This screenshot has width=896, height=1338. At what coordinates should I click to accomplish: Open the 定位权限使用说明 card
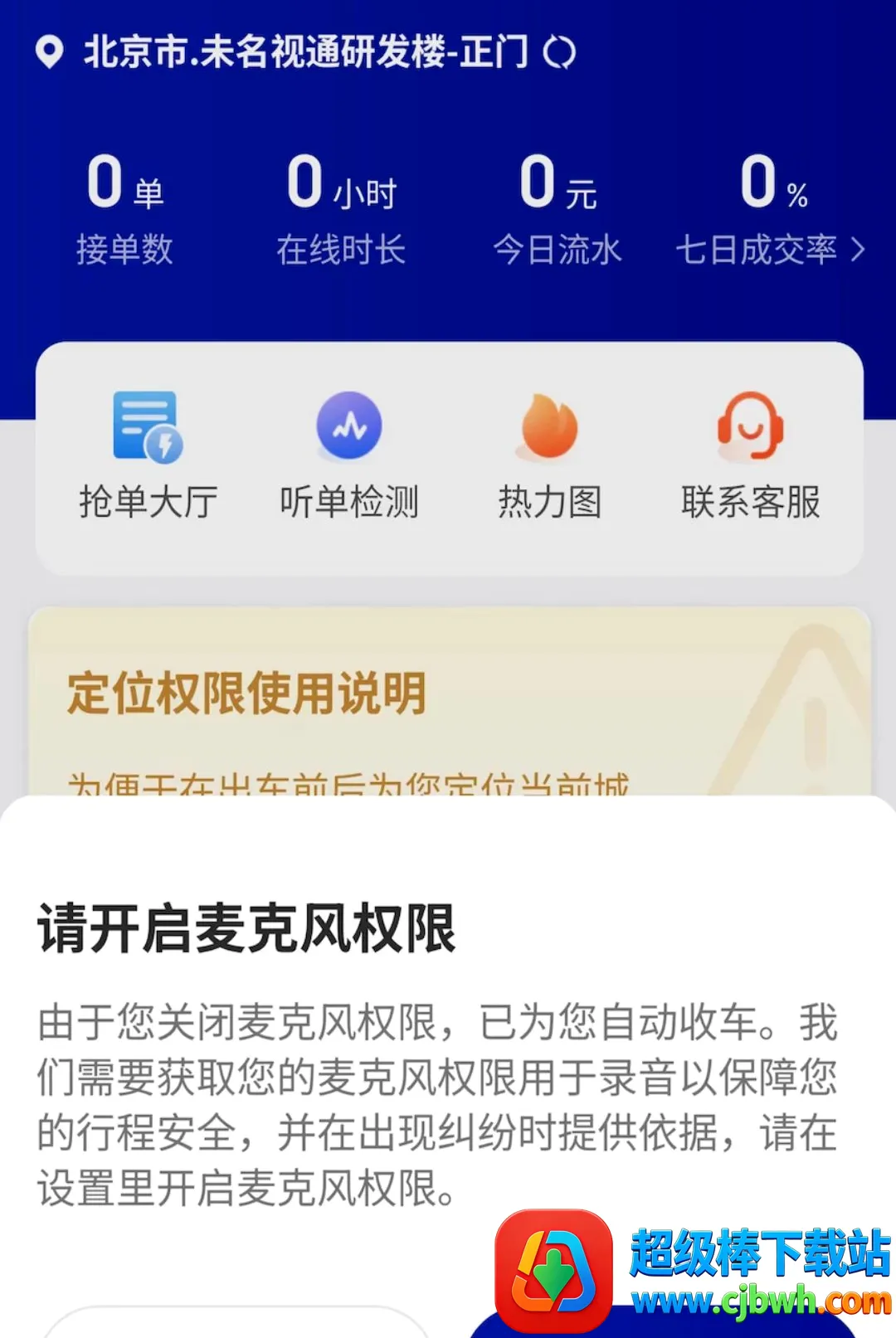450,702
